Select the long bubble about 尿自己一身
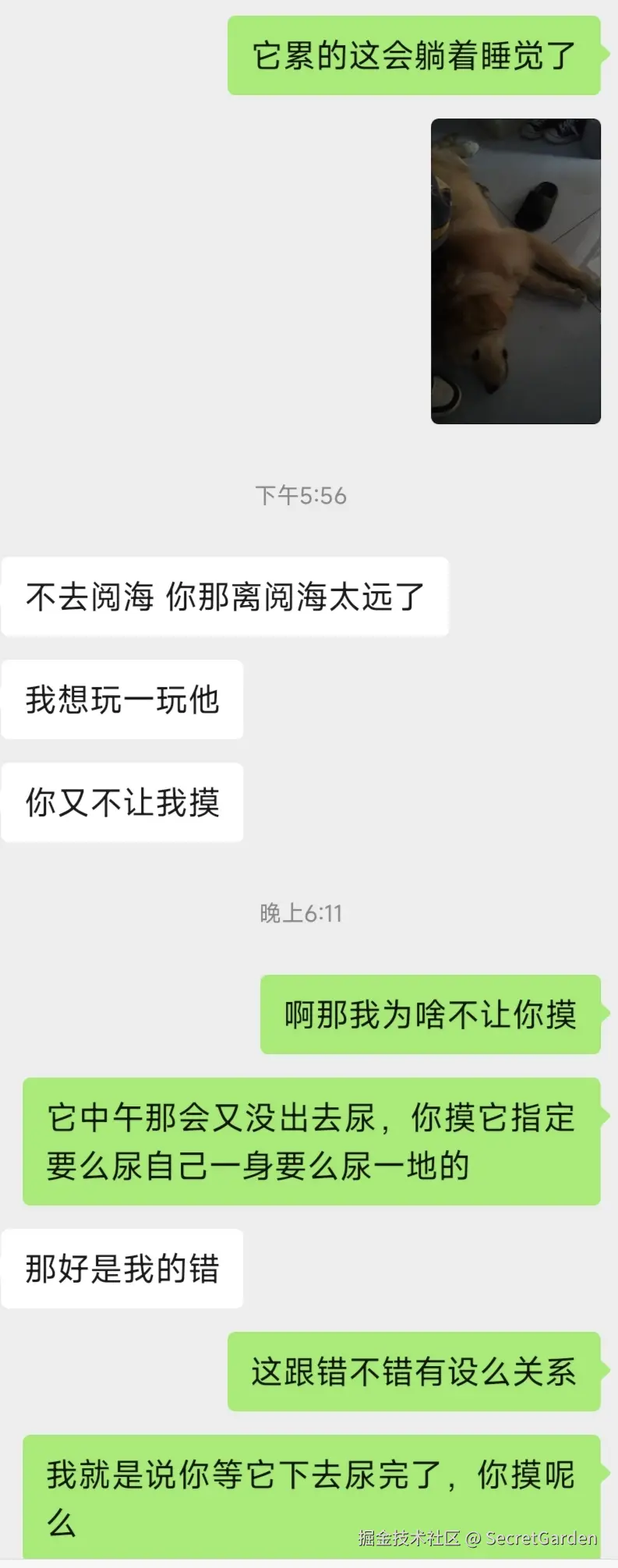 coord(312,1141)
